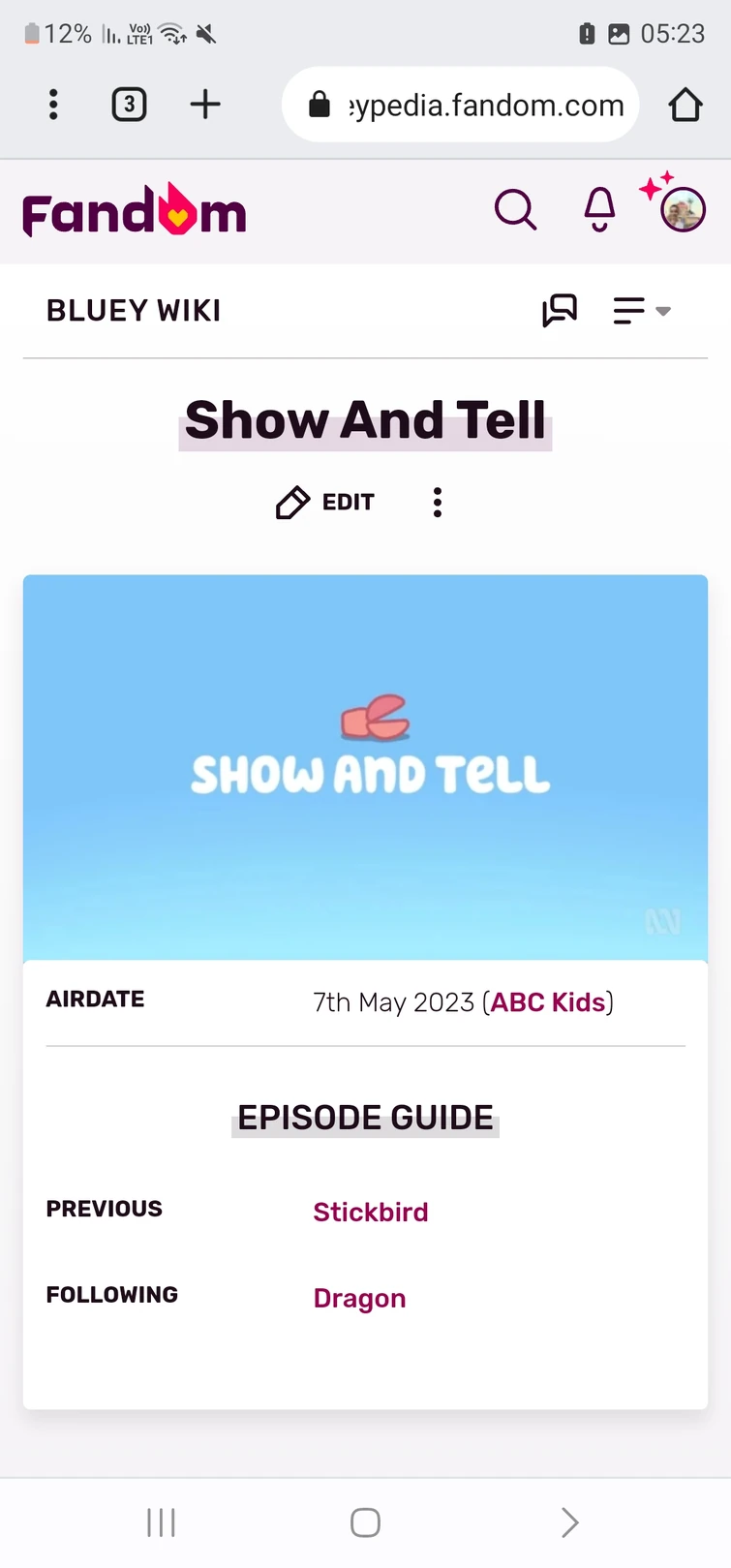This screenshot has width=731, height=1568.
Task: Open a new browser tab with plus icon
Action: (204, 105)
